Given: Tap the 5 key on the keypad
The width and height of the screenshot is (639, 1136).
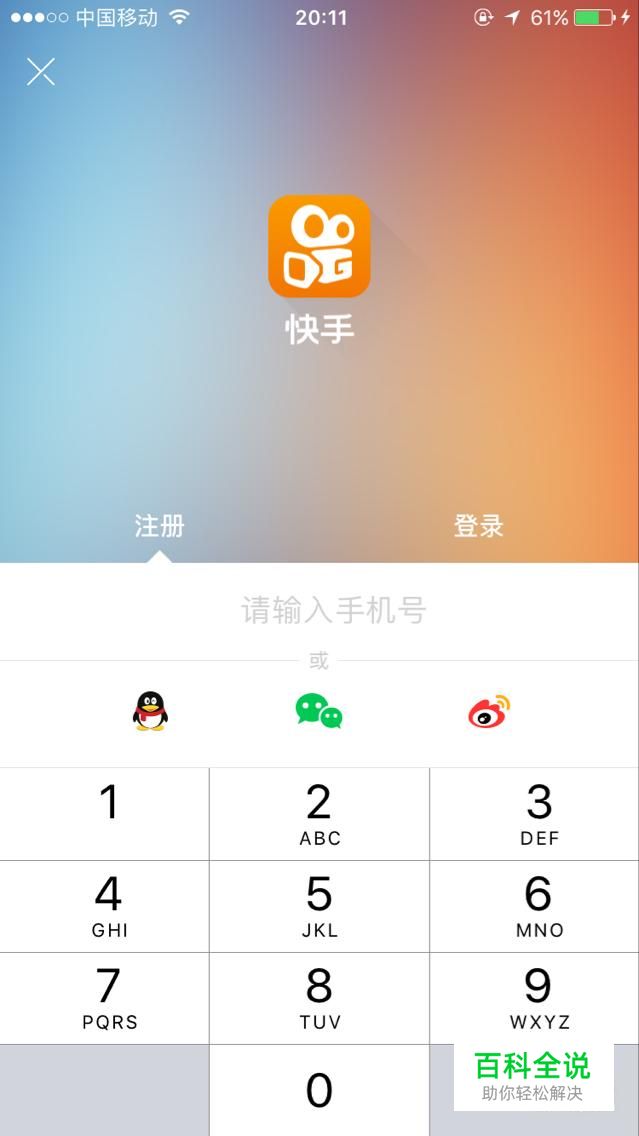Looking at the screenshot, I should [319, 905].
